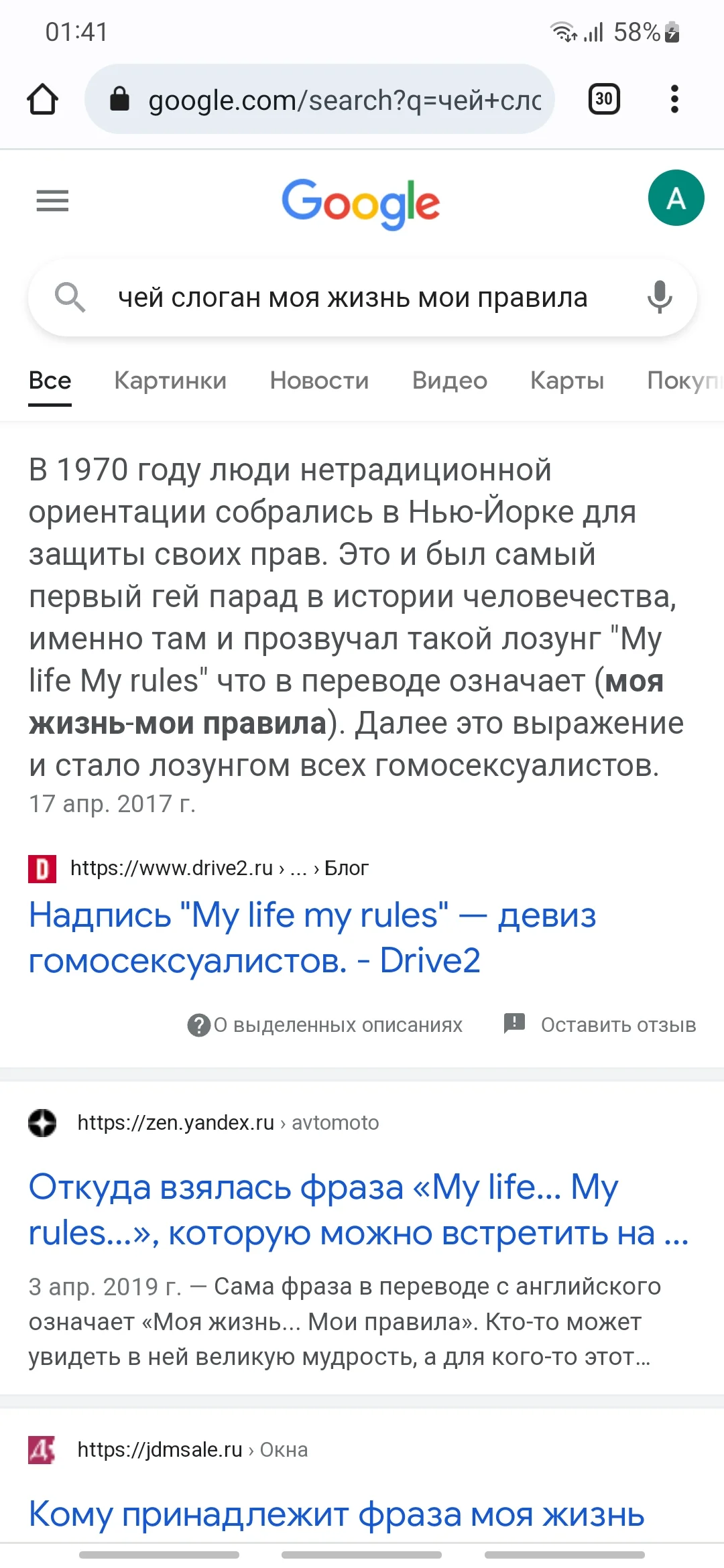Tap the Drive2 site favicon
This screenshot has width=724, height=1568.
[x=42, y=867]
